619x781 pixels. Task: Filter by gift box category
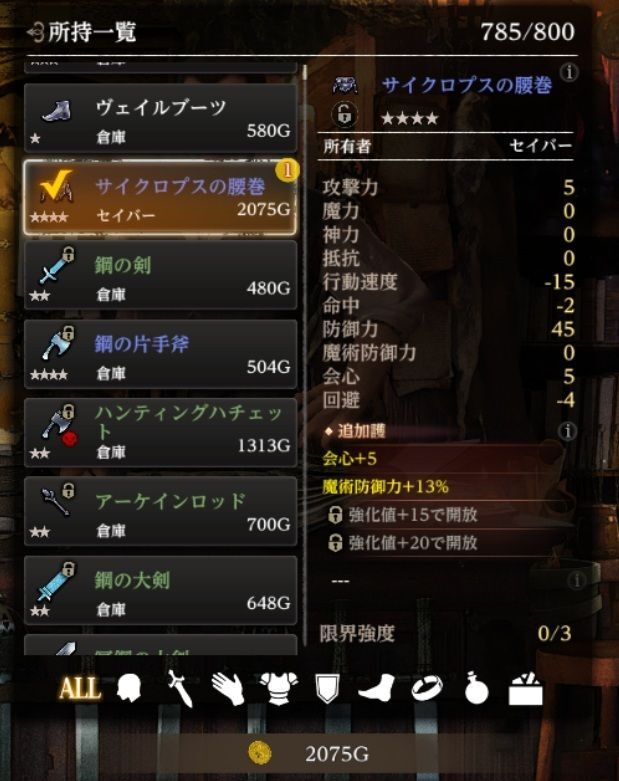point(525,689)
